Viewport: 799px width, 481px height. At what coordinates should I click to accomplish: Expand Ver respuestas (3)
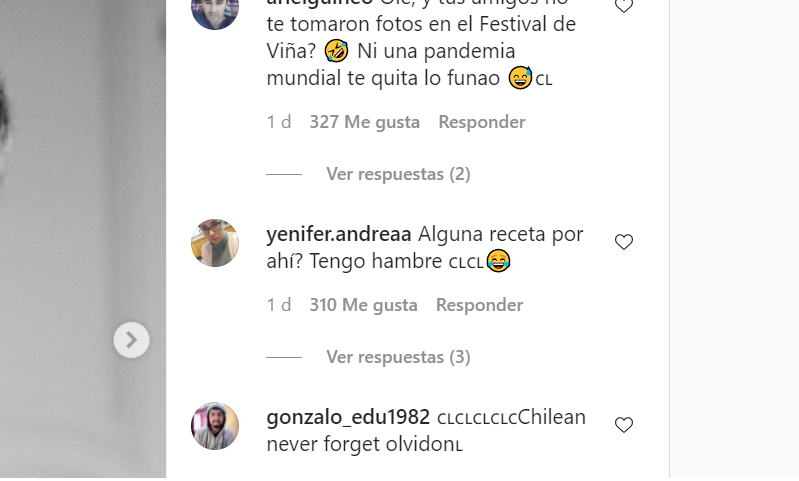coord(398,357)
